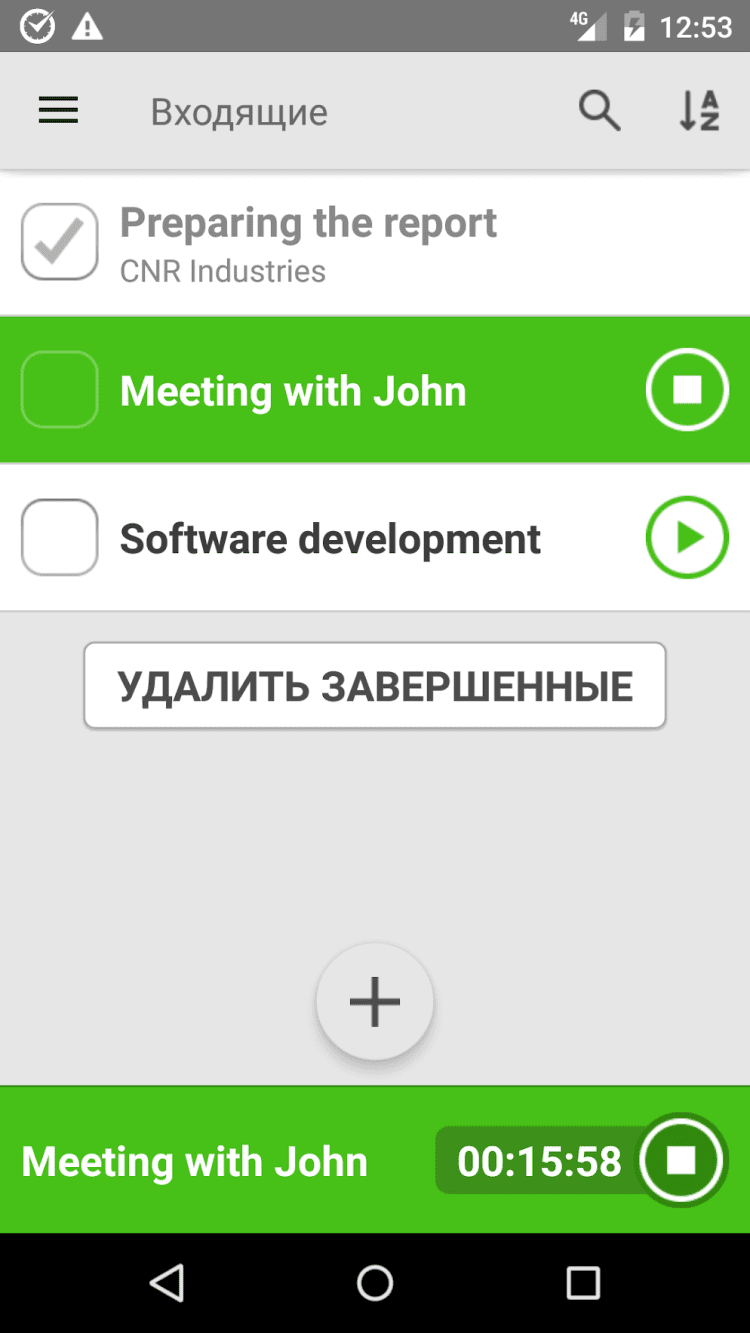Go back using system navigation
This screenshot has width=750, height=1333.
(x=167, y=1282)
